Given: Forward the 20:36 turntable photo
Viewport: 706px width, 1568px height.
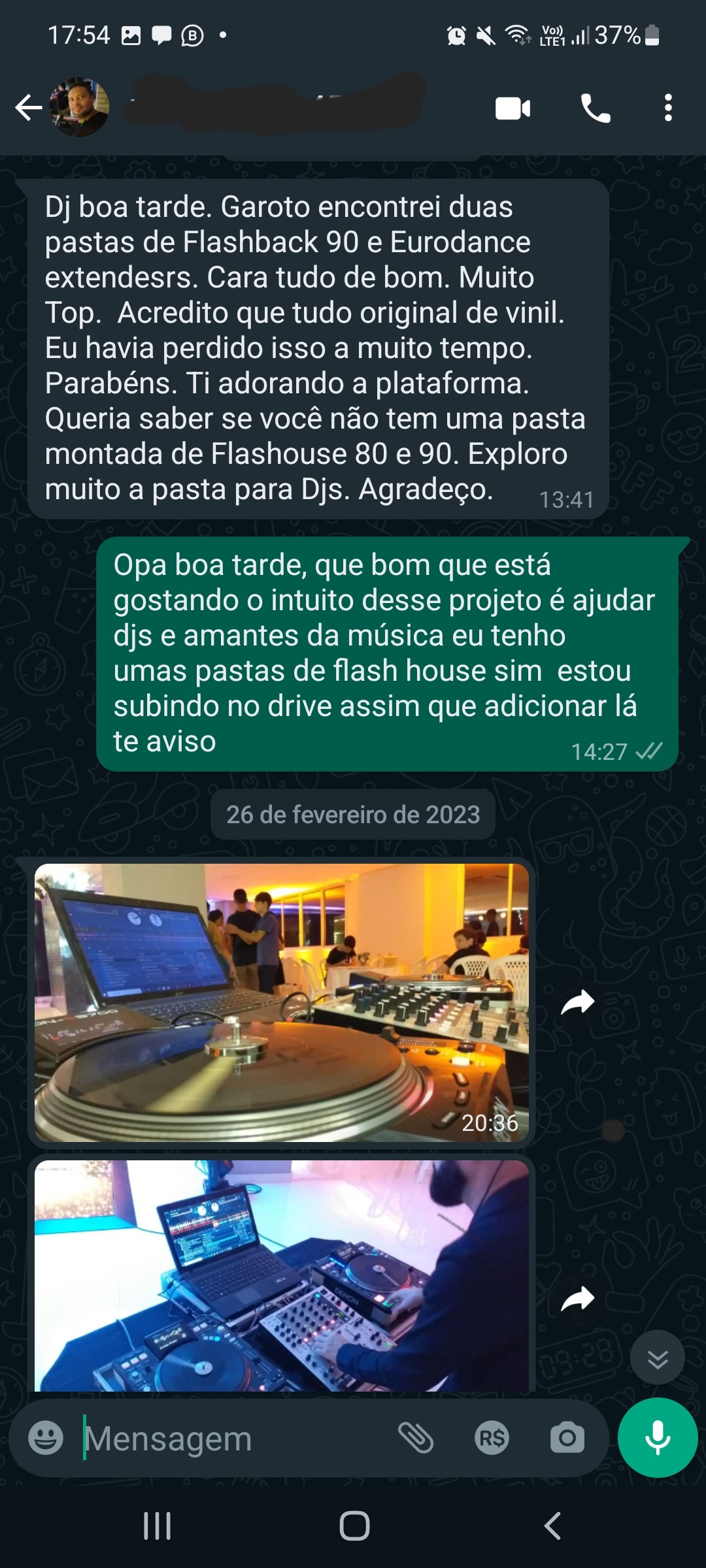Looking at the screenshot, I should (578, 1002).
